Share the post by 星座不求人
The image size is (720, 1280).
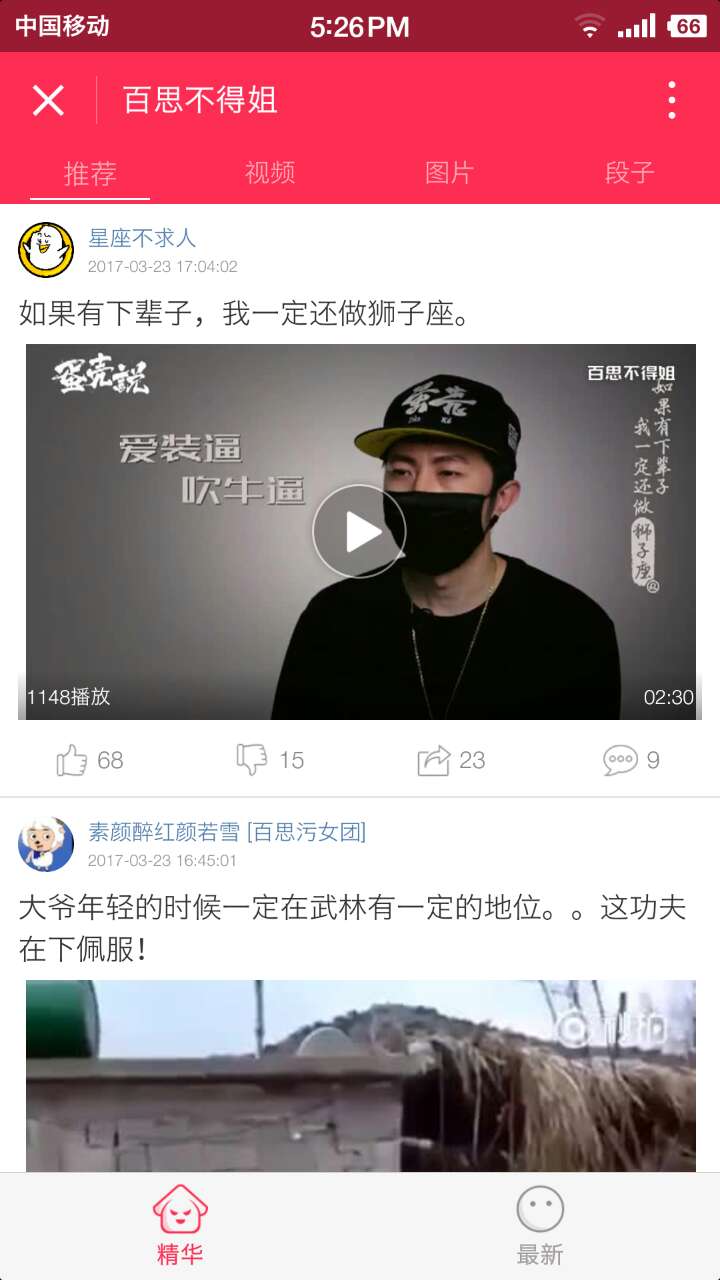[x=450, y=760]
